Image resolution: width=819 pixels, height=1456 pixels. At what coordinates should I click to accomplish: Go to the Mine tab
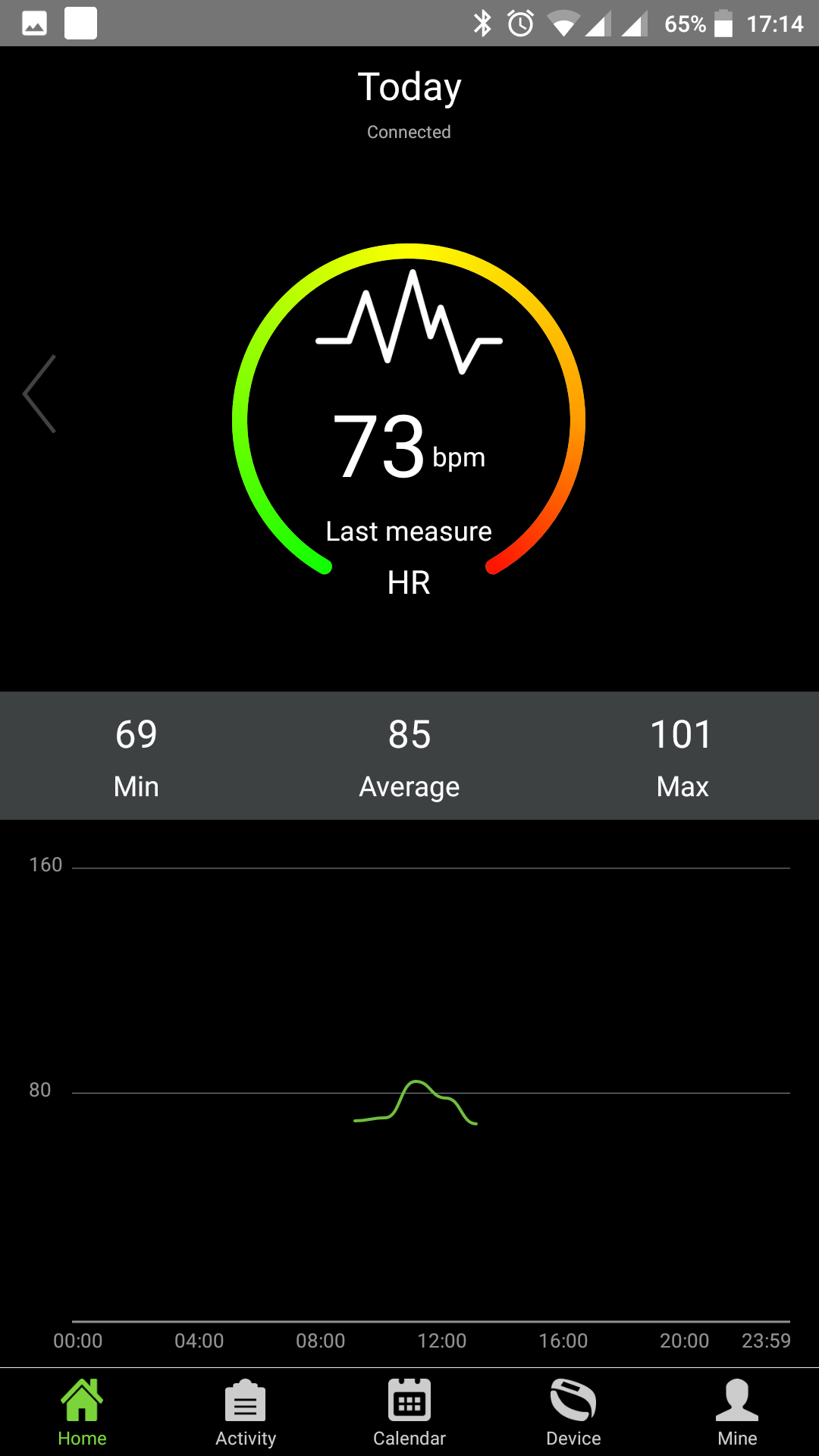pos(737,1412)
